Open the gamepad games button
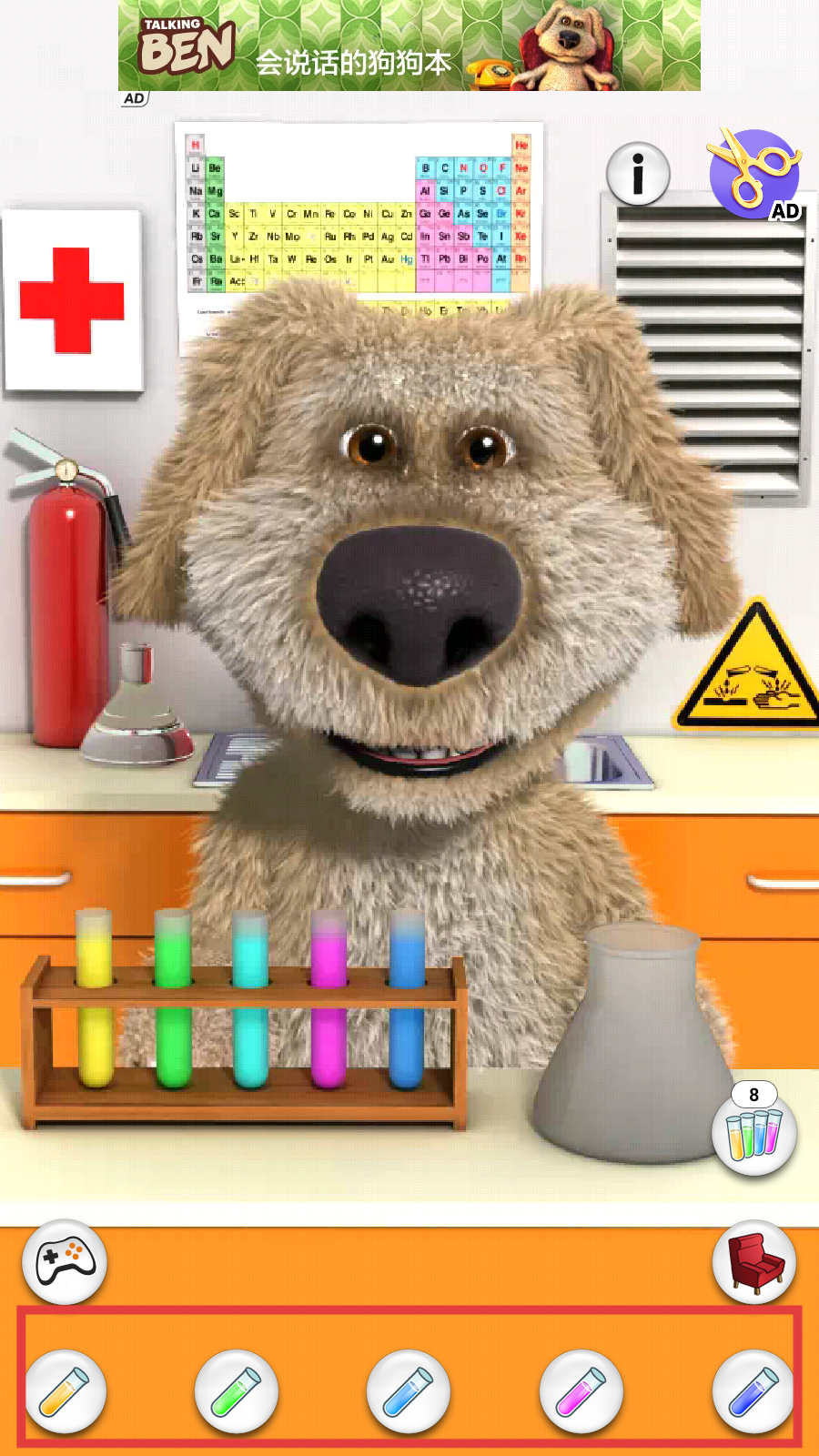The image size is (819, 1456). (65, 1262)
